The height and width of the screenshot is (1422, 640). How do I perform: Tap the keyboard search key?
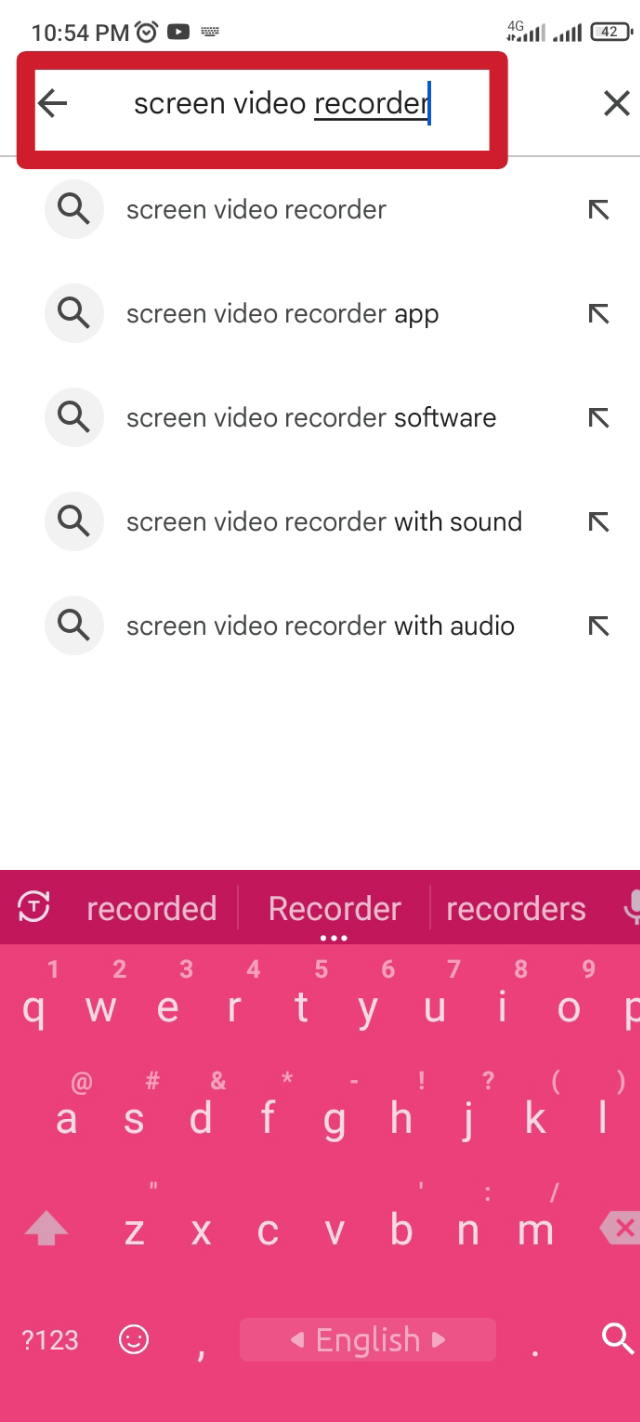click(617, 1338)
